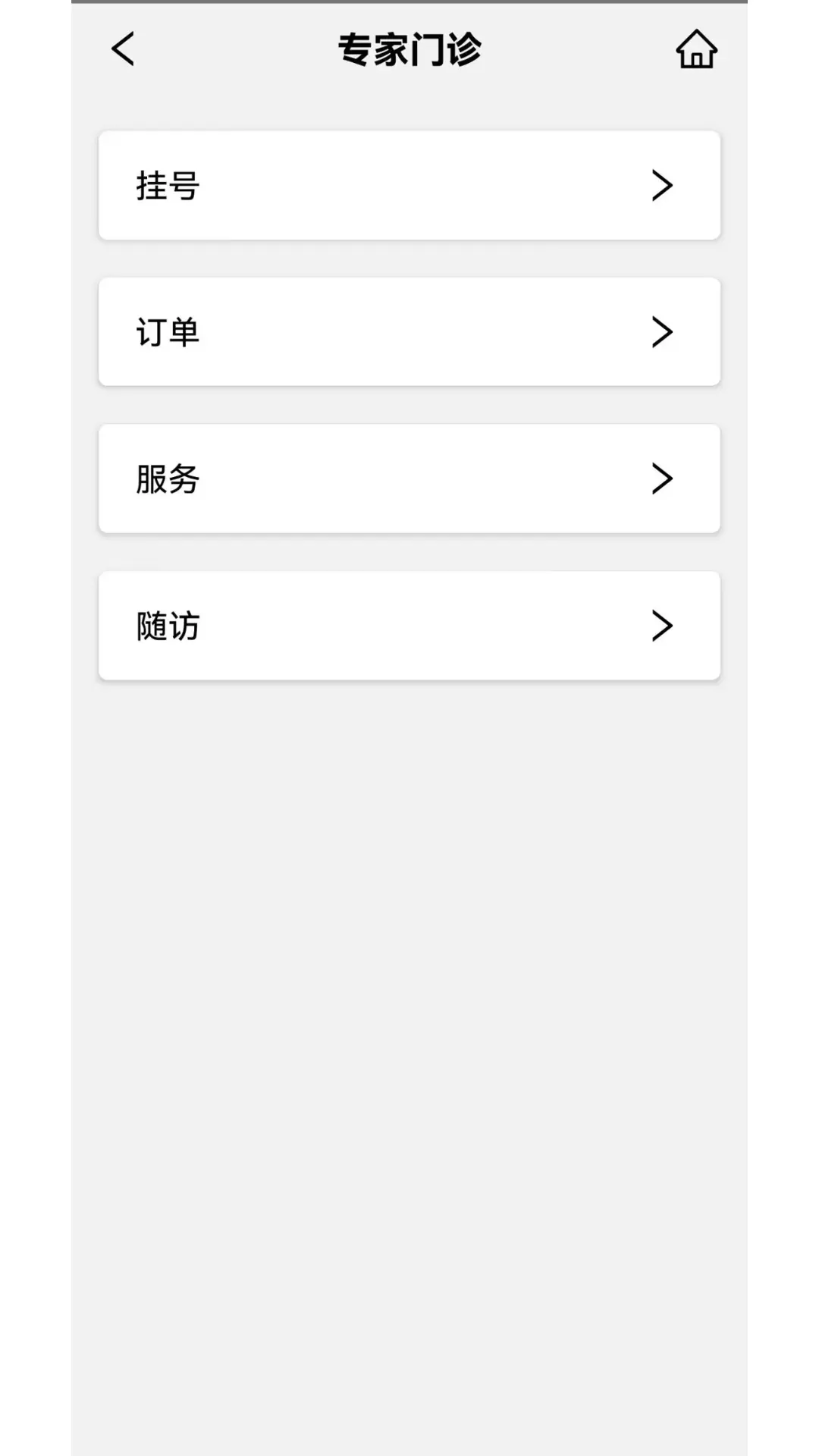View the 订单 orders row
The width and height of the screenshot is (819, 1456).
pyautogui.click(x=409, y=332)
